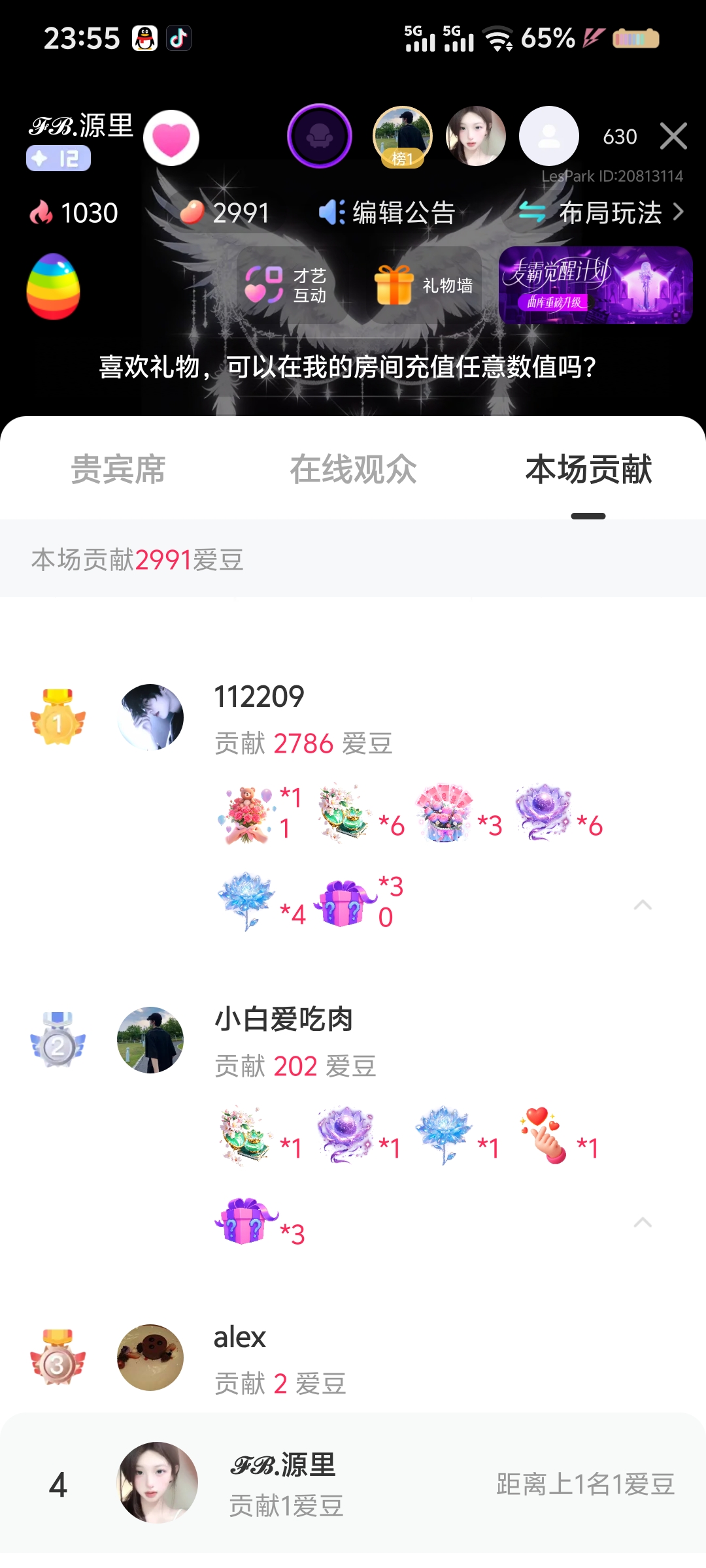
Task: Open the 礼物墙 gift wall
Action: pyautogui.click(x=424, y=286)
